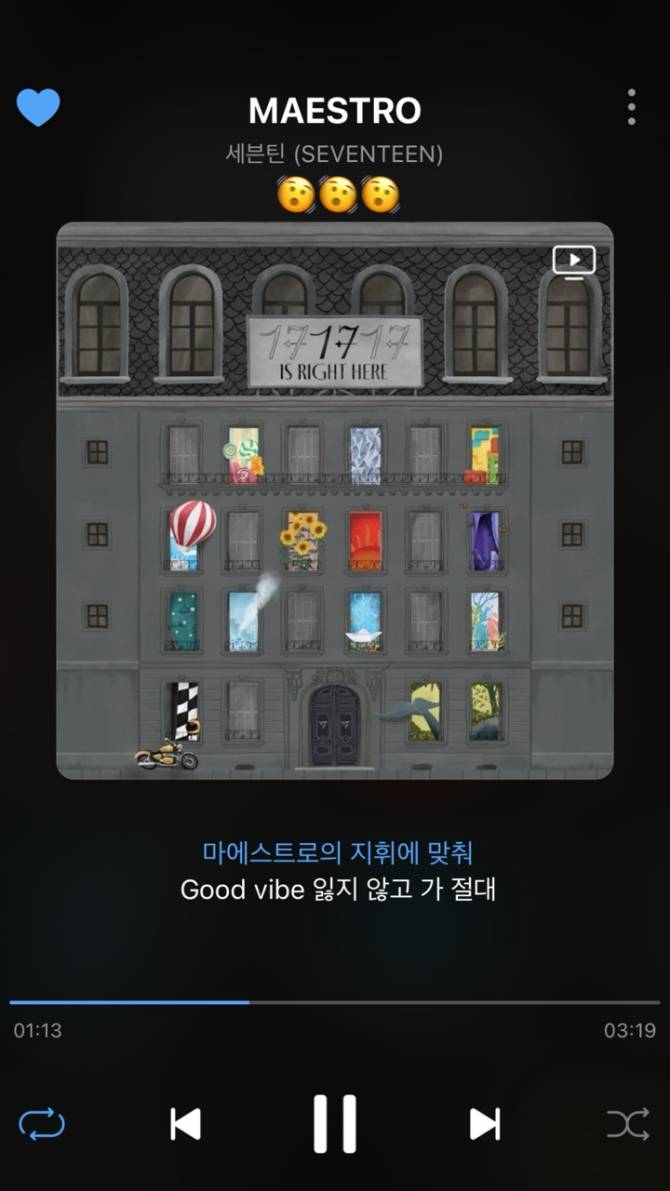Skip to the next track

pos(485,1124)
